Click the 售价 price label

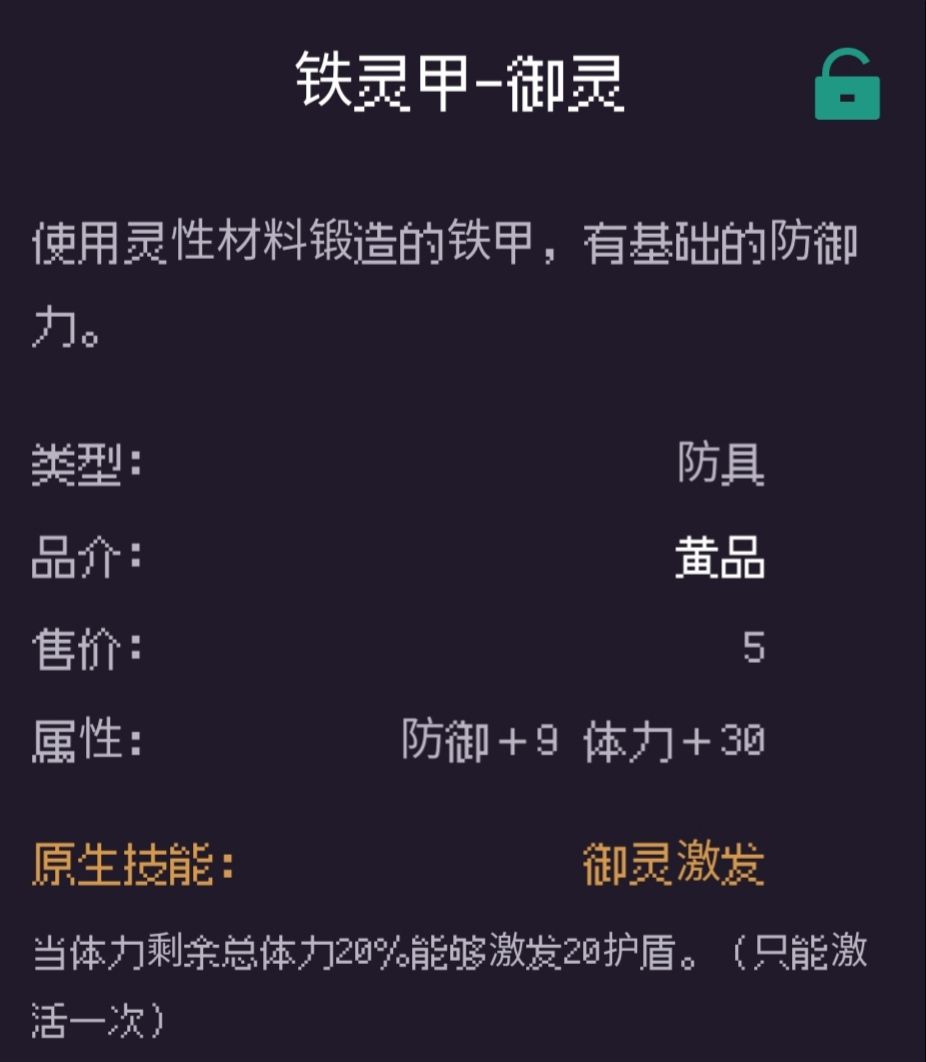[80, 650]
